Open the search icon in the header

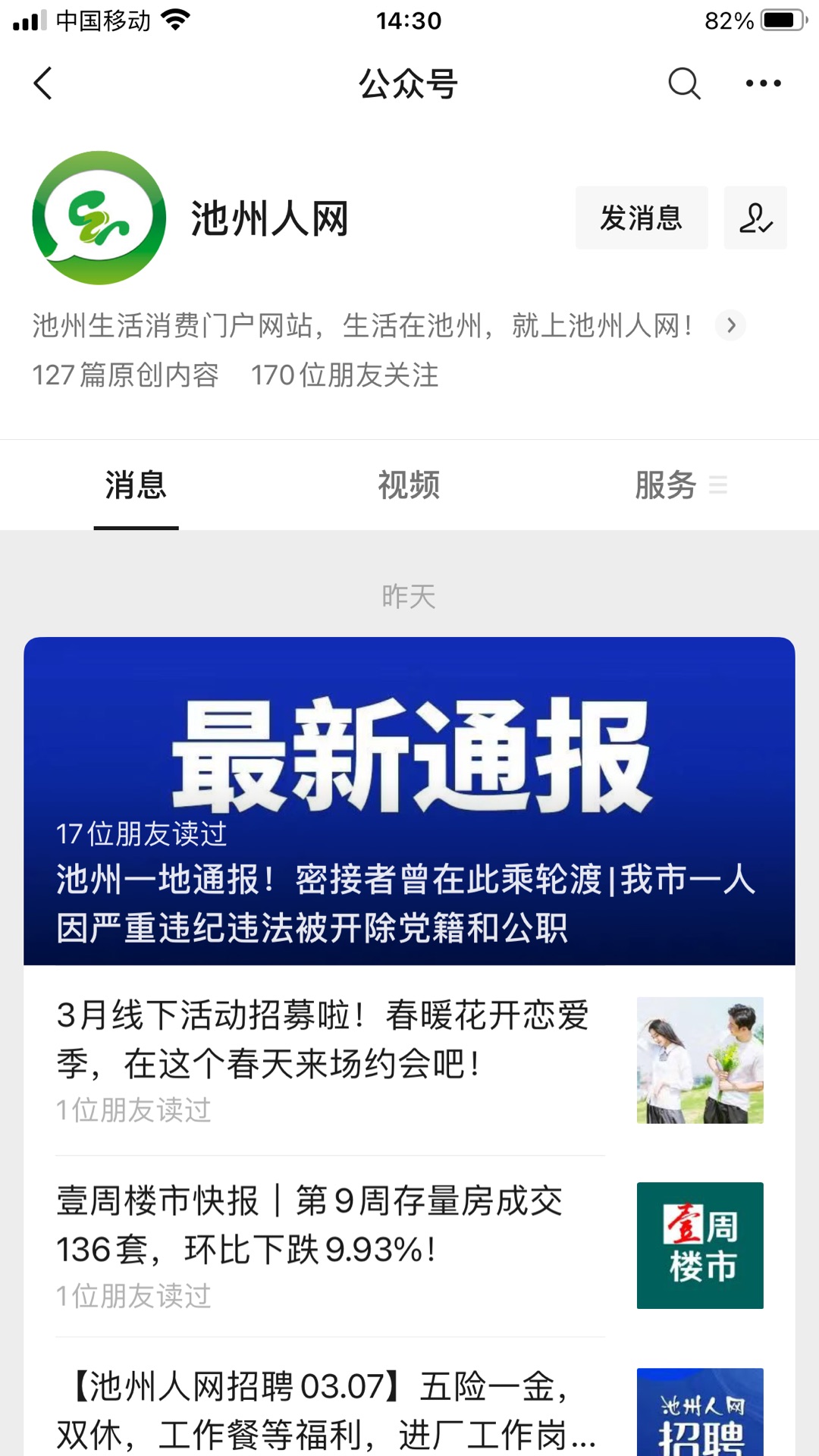pyautogui.click(x=683, y=83)
